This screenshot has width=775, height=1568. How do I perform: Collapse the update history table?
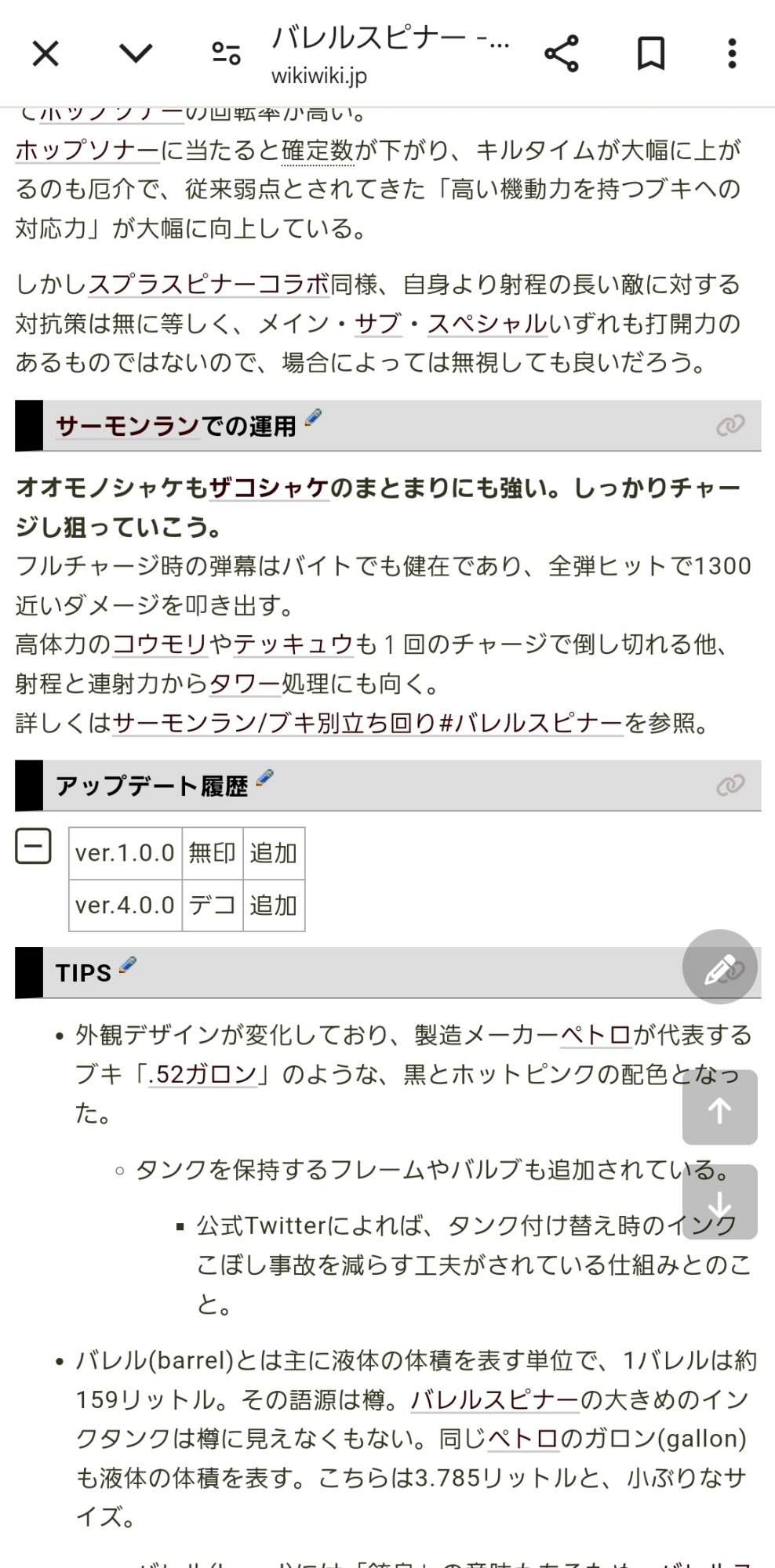point(33,847)
